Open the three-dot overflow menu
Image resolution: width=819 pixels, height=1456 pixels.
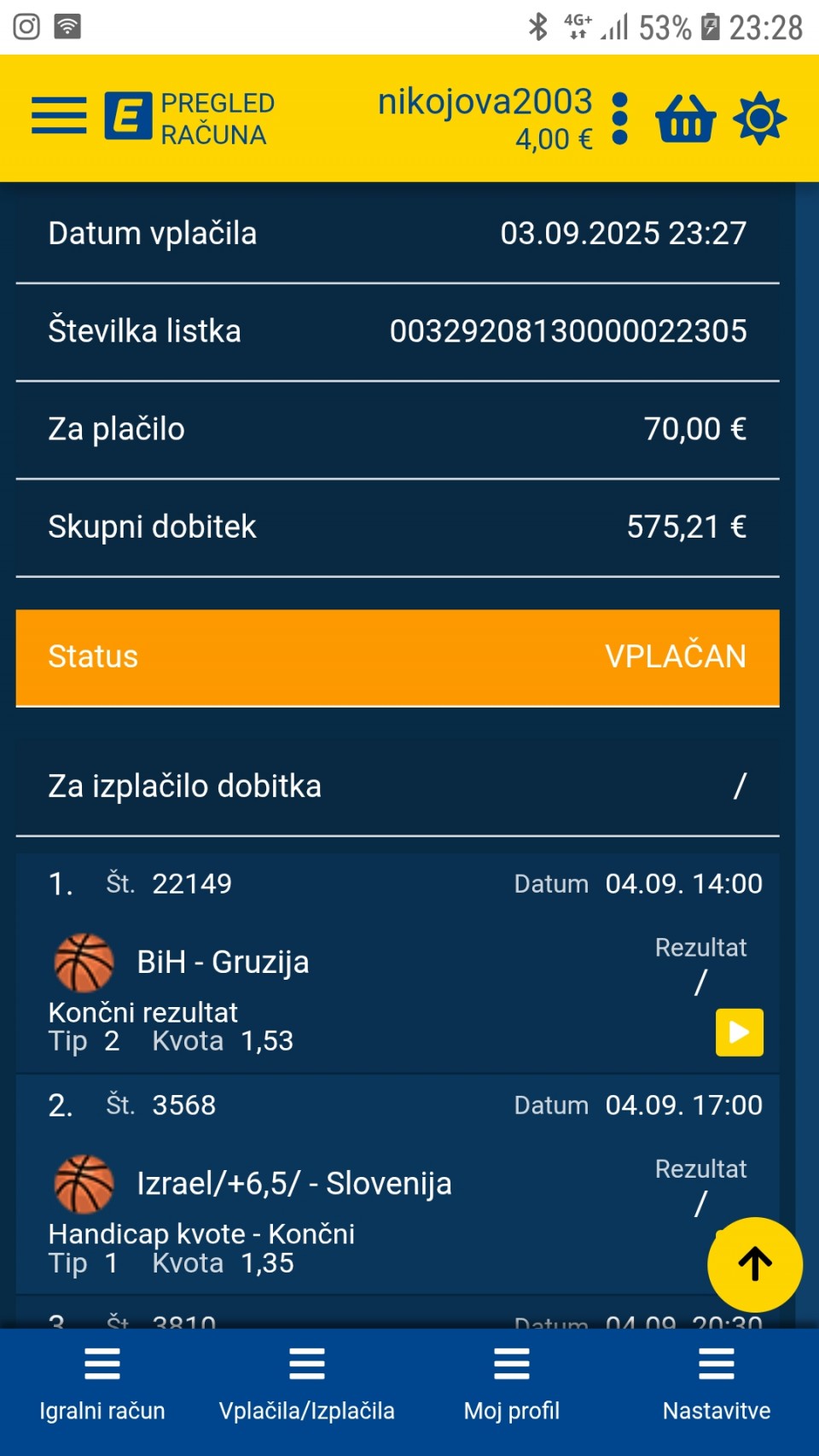pyautogui.click(x=620, y=118)
